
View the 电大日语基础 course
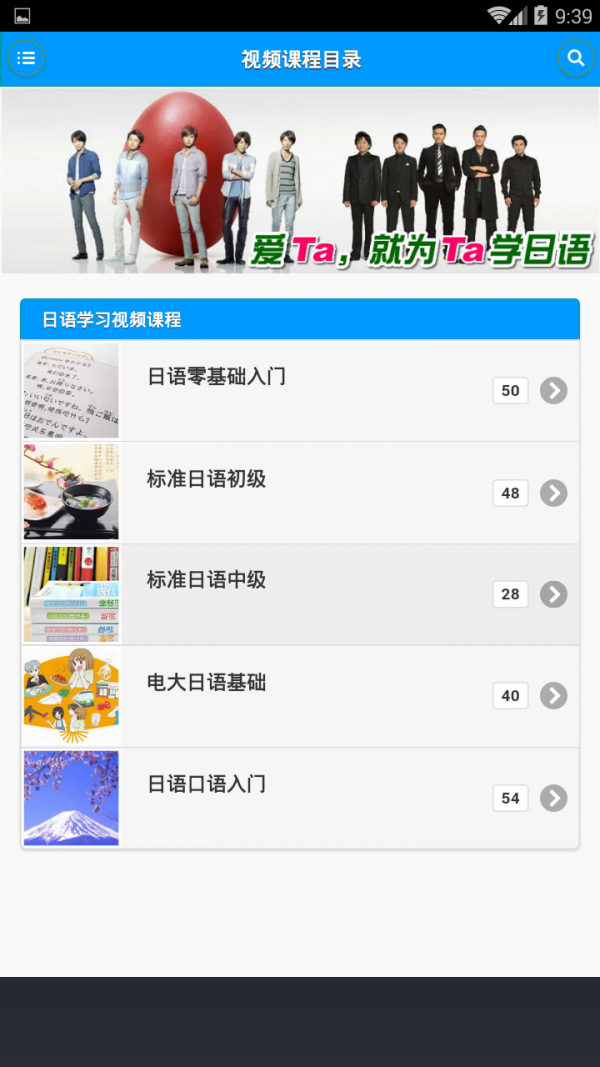(300, 696)
